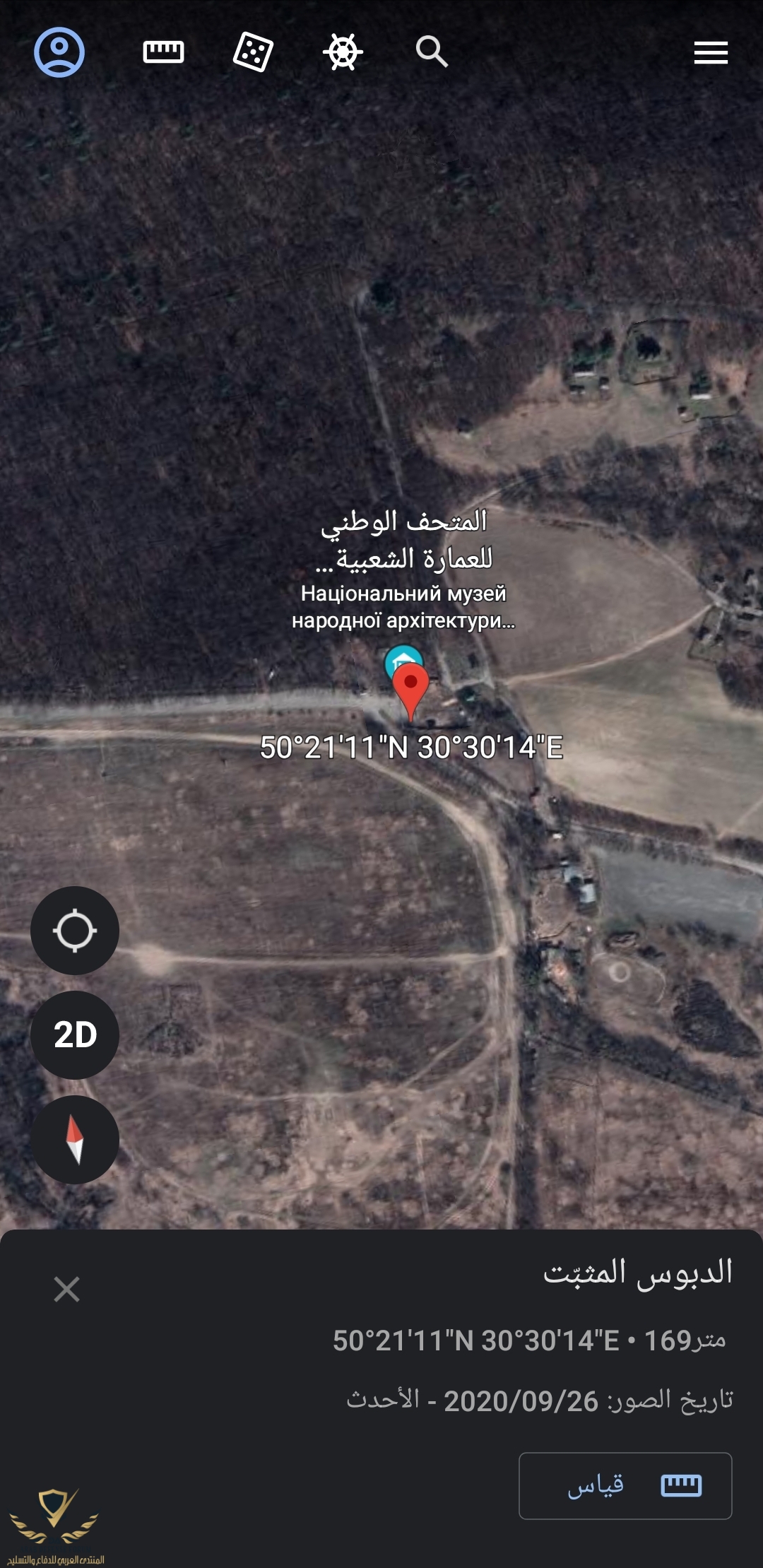
Task: Close the dropped pin panel
Action: (67, 1289)
